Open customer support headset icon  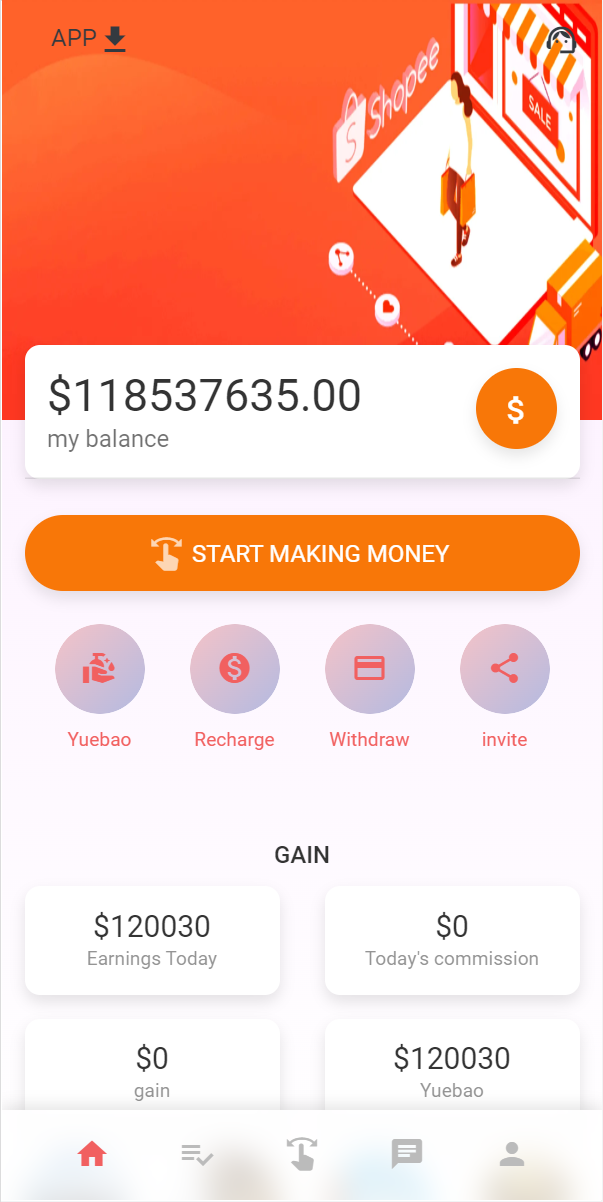point(561,40)
